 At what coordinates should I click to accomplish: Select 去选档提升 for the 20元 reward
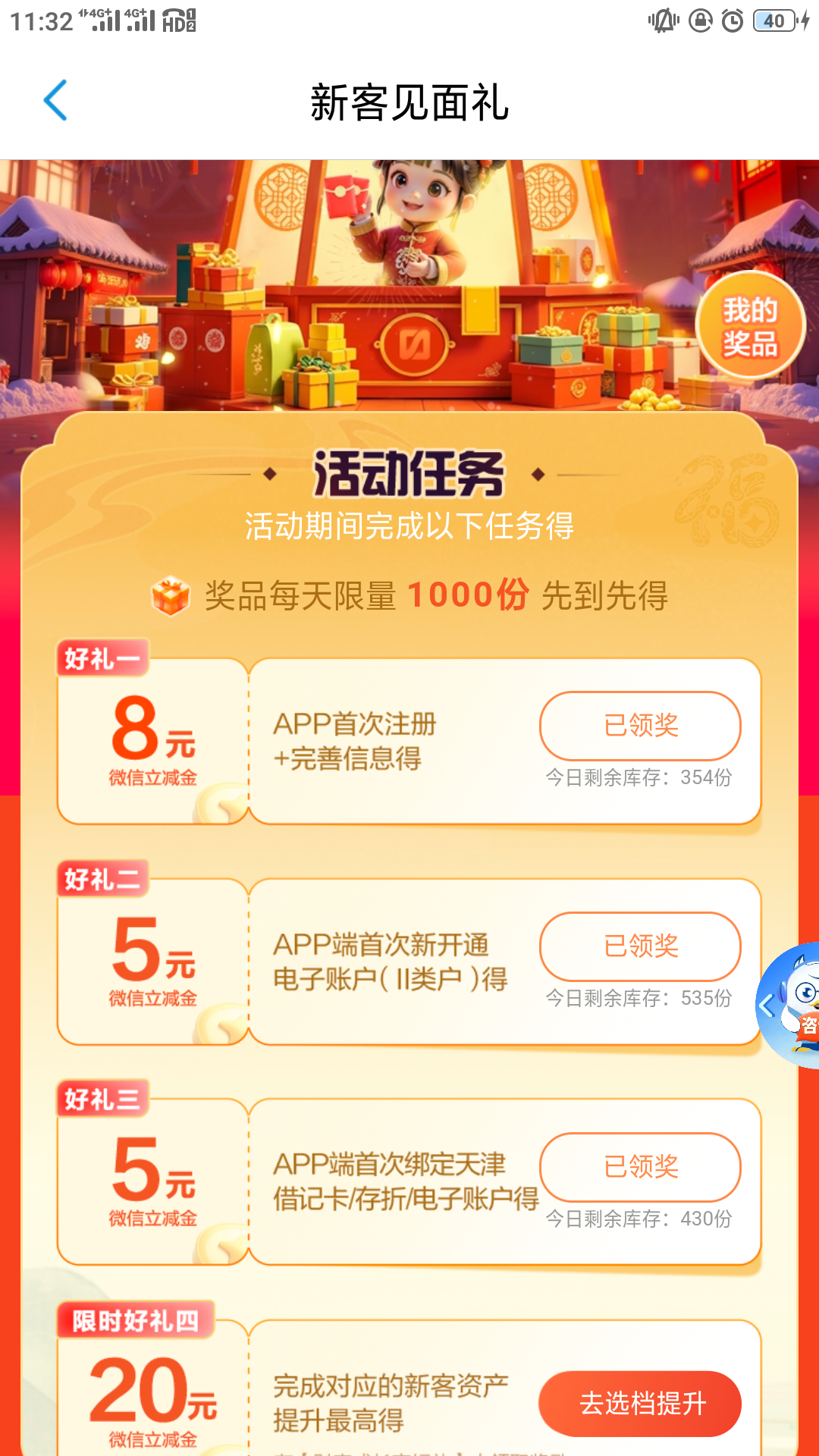coord(640,1404)
